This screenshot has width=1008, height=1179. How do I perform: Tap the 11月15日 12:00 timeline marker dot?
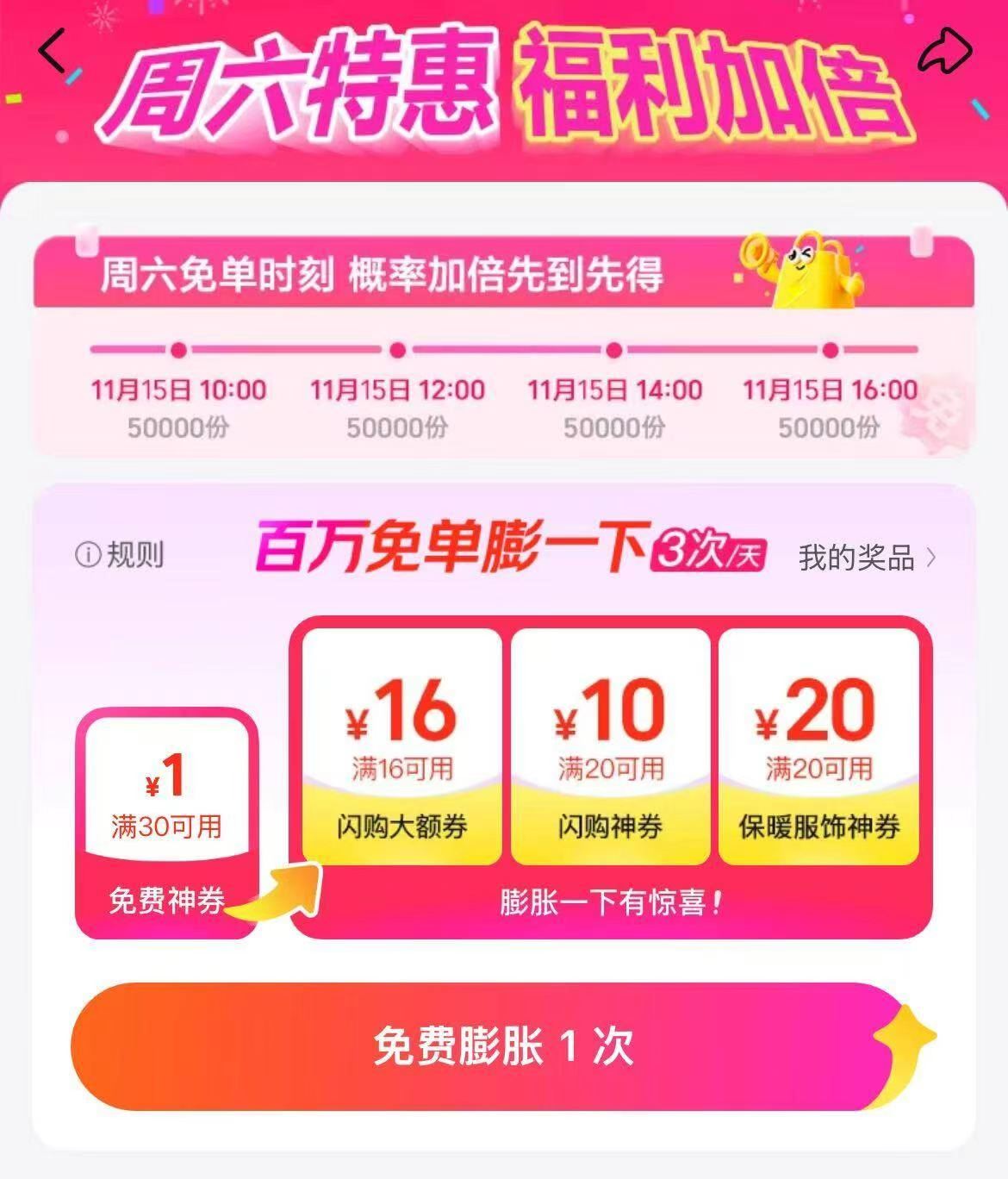pos(396,350)
